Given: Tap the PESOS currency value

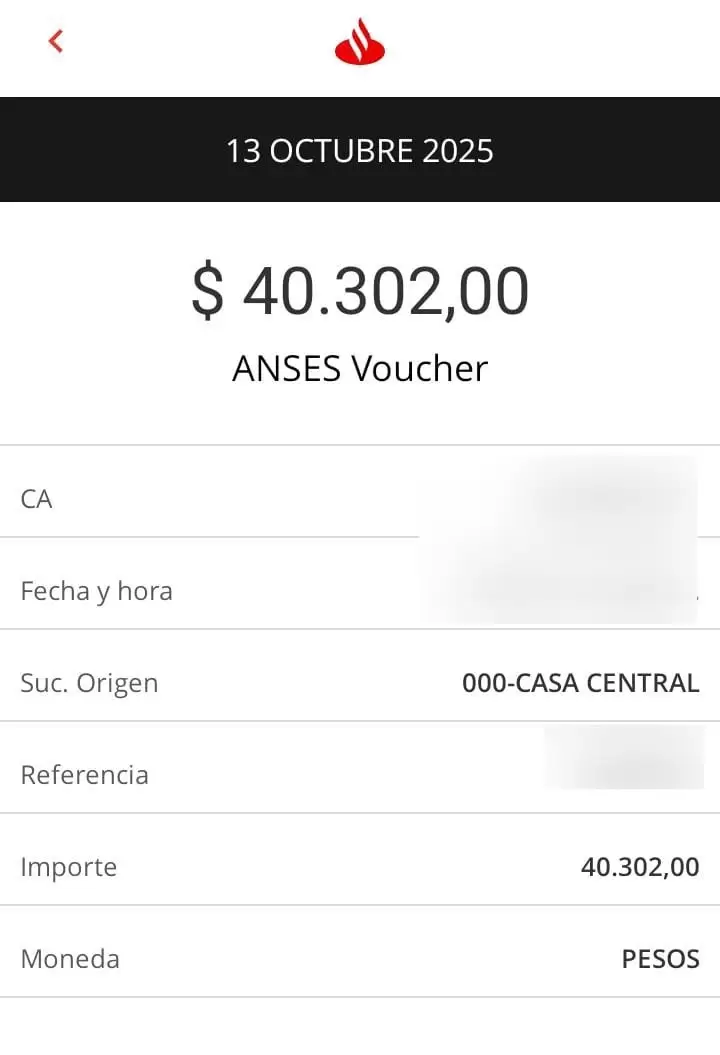Looking at the screenshot, I should pos(660,958).
